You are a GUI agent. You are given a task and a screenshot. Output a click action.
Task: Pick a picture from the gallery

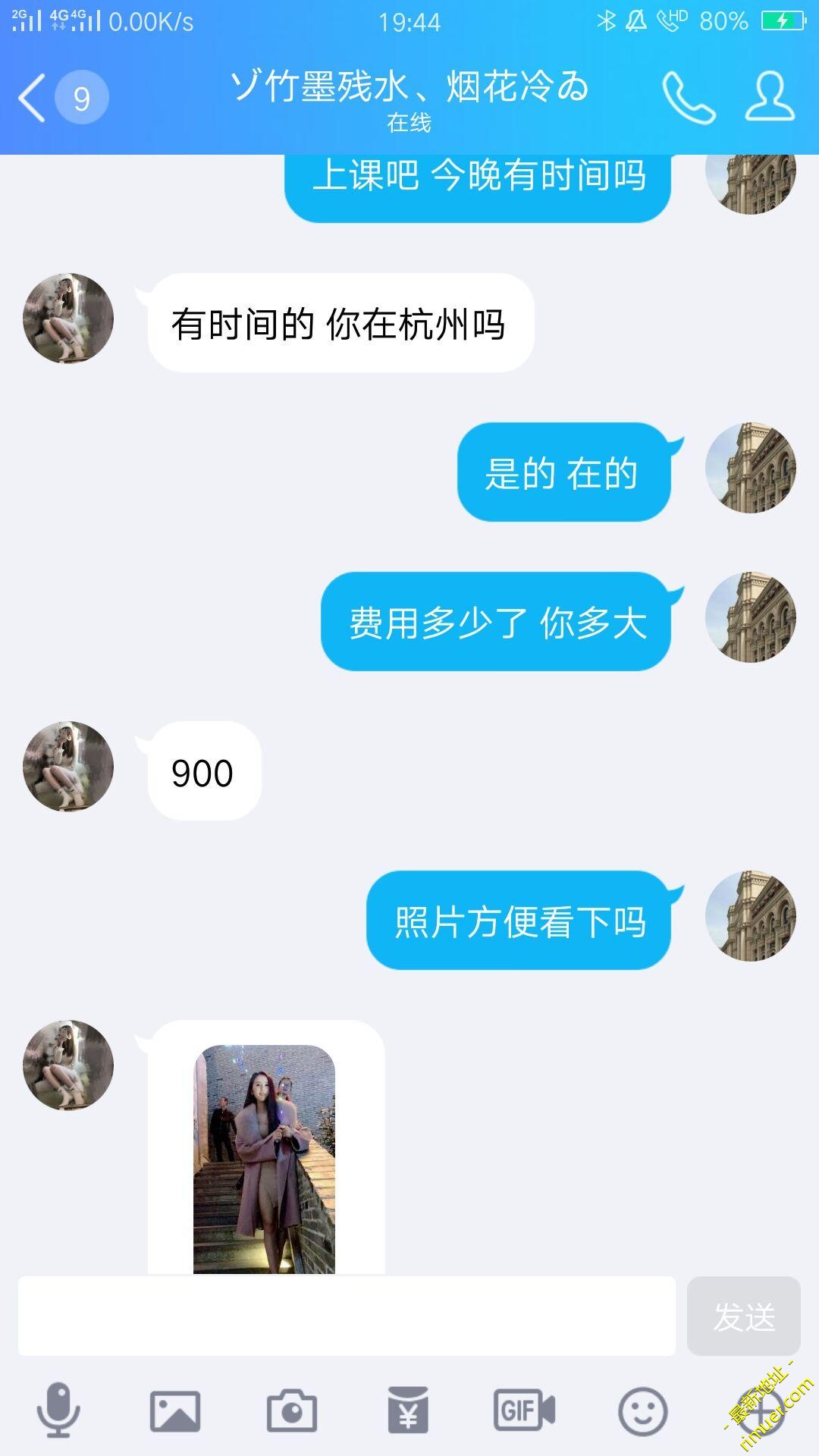tap(175, 1410)
